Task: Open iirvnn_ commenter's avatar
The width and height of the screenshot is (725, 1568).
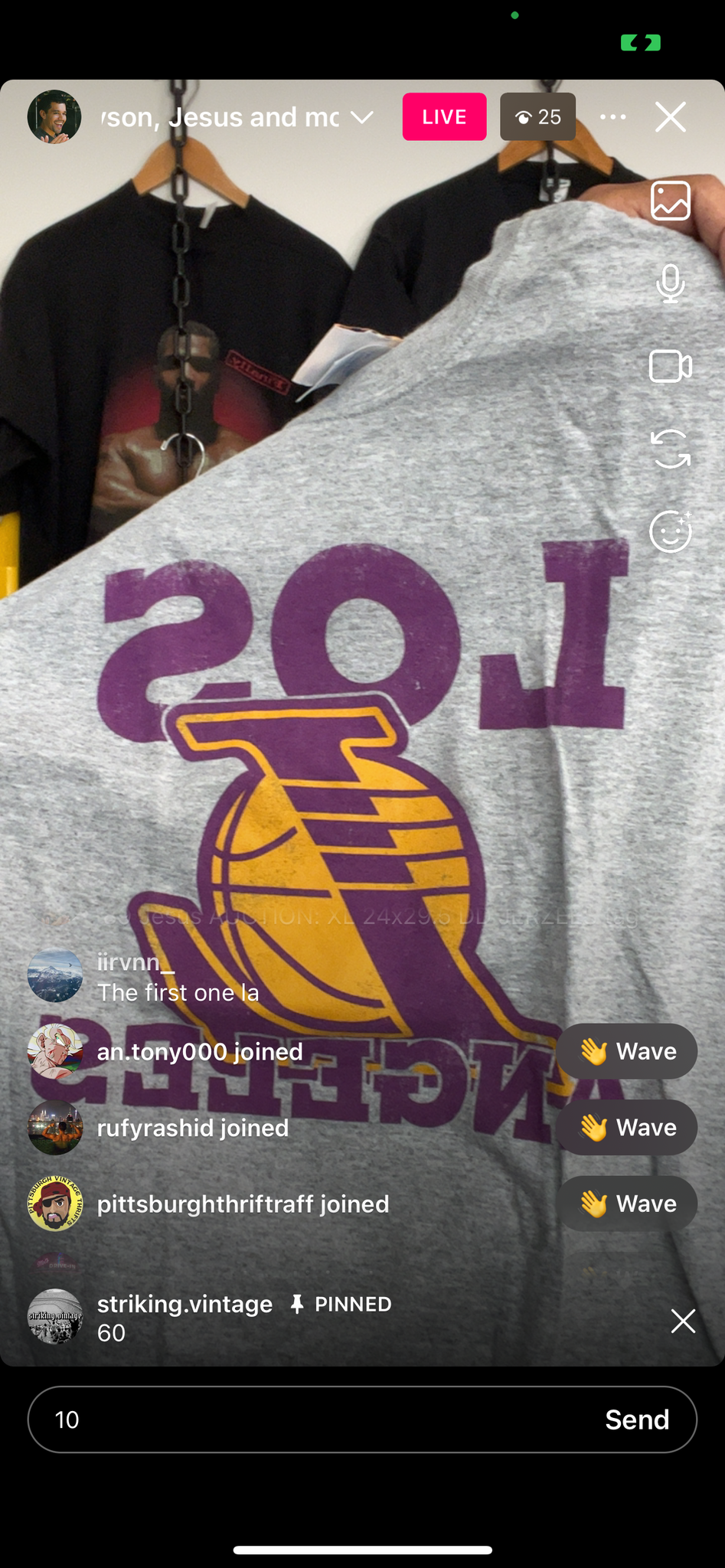Action: point(54,975)
